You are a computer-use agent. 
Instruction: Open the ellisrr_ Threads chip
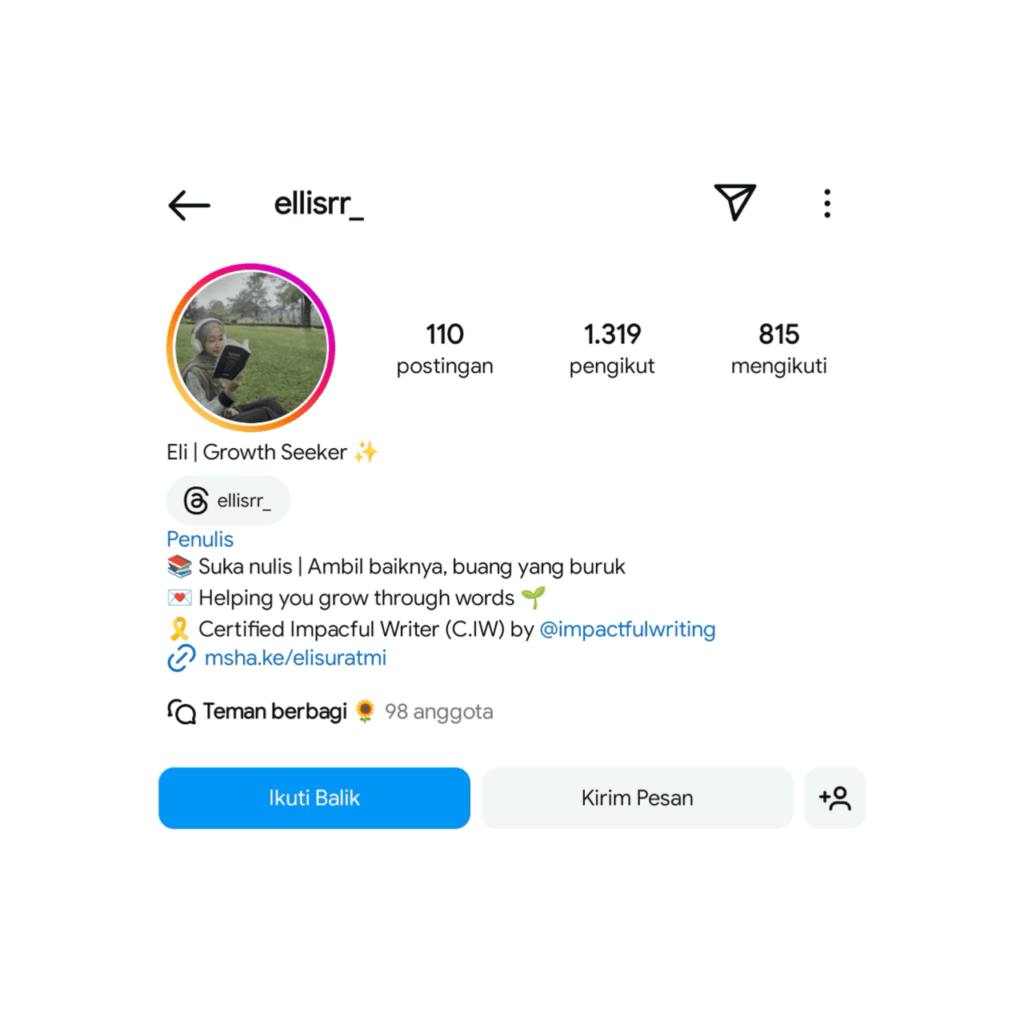click(229, 501)
